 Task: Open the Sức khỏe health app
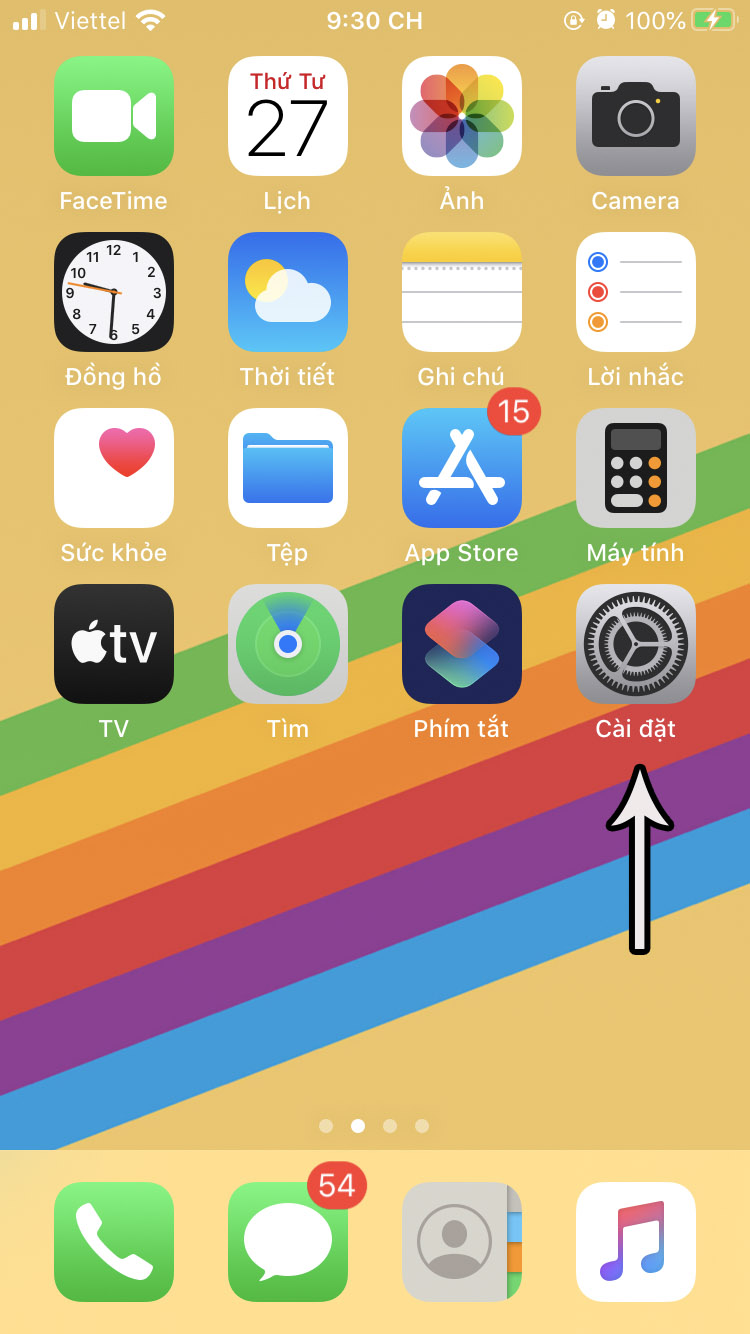pos(114,468)
